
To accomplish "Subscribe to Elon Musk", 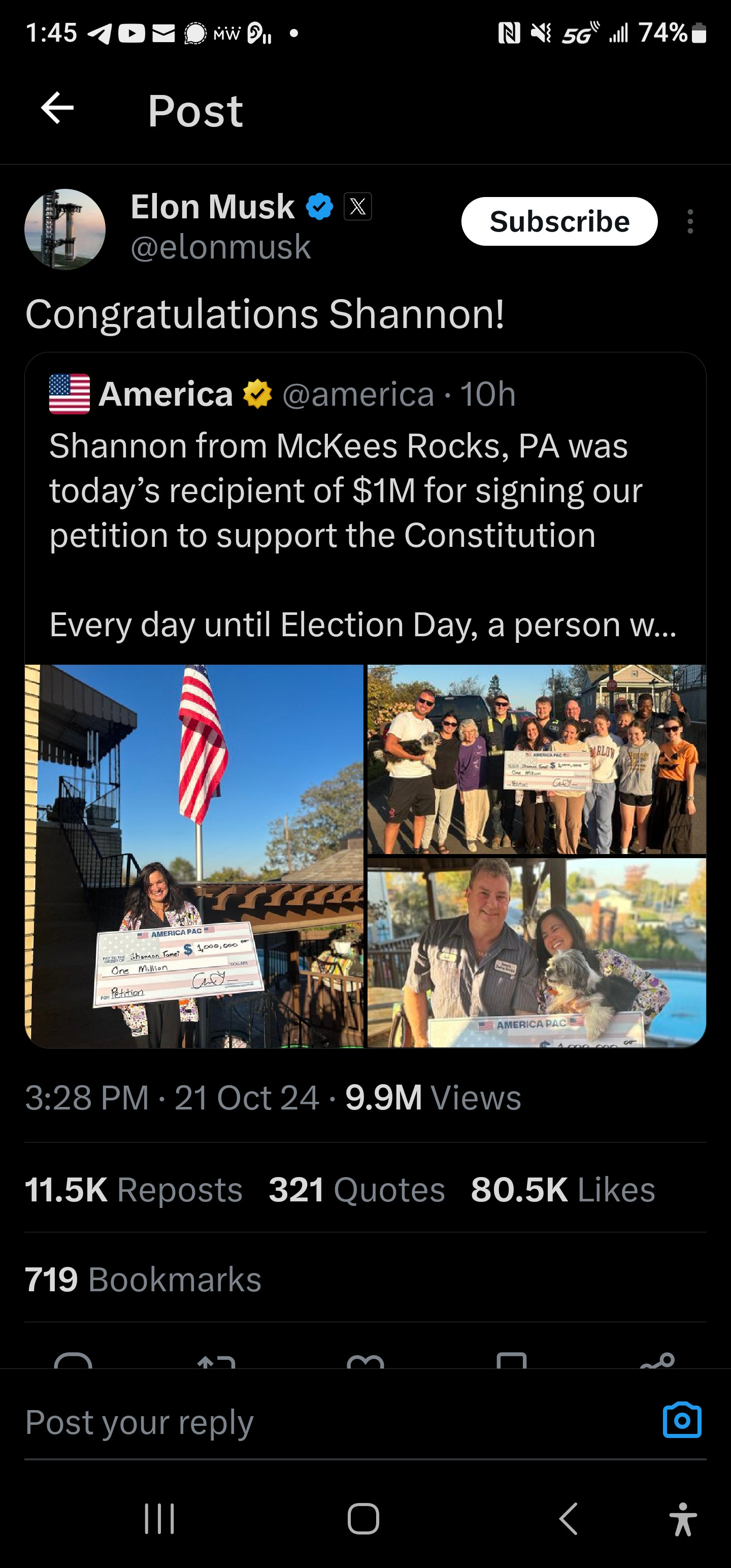I will pyautogui.click(x=559, y=221).
